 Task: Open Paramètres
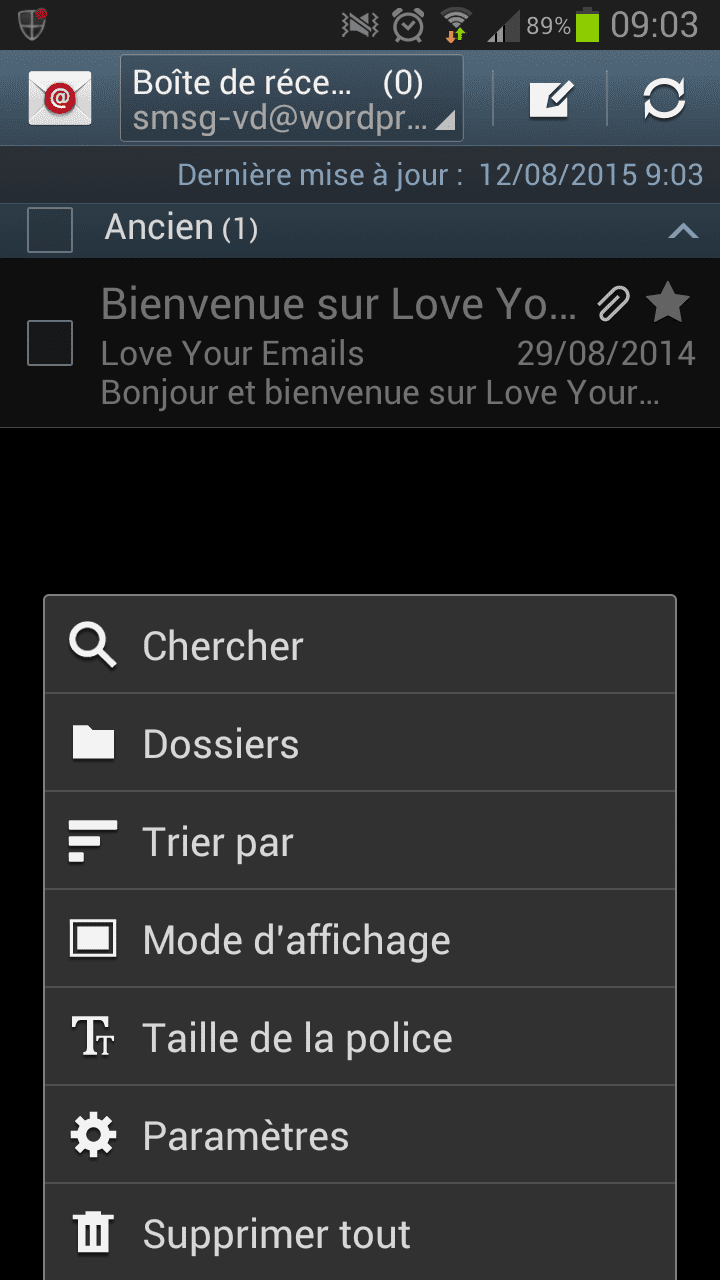pos(360,1135)
